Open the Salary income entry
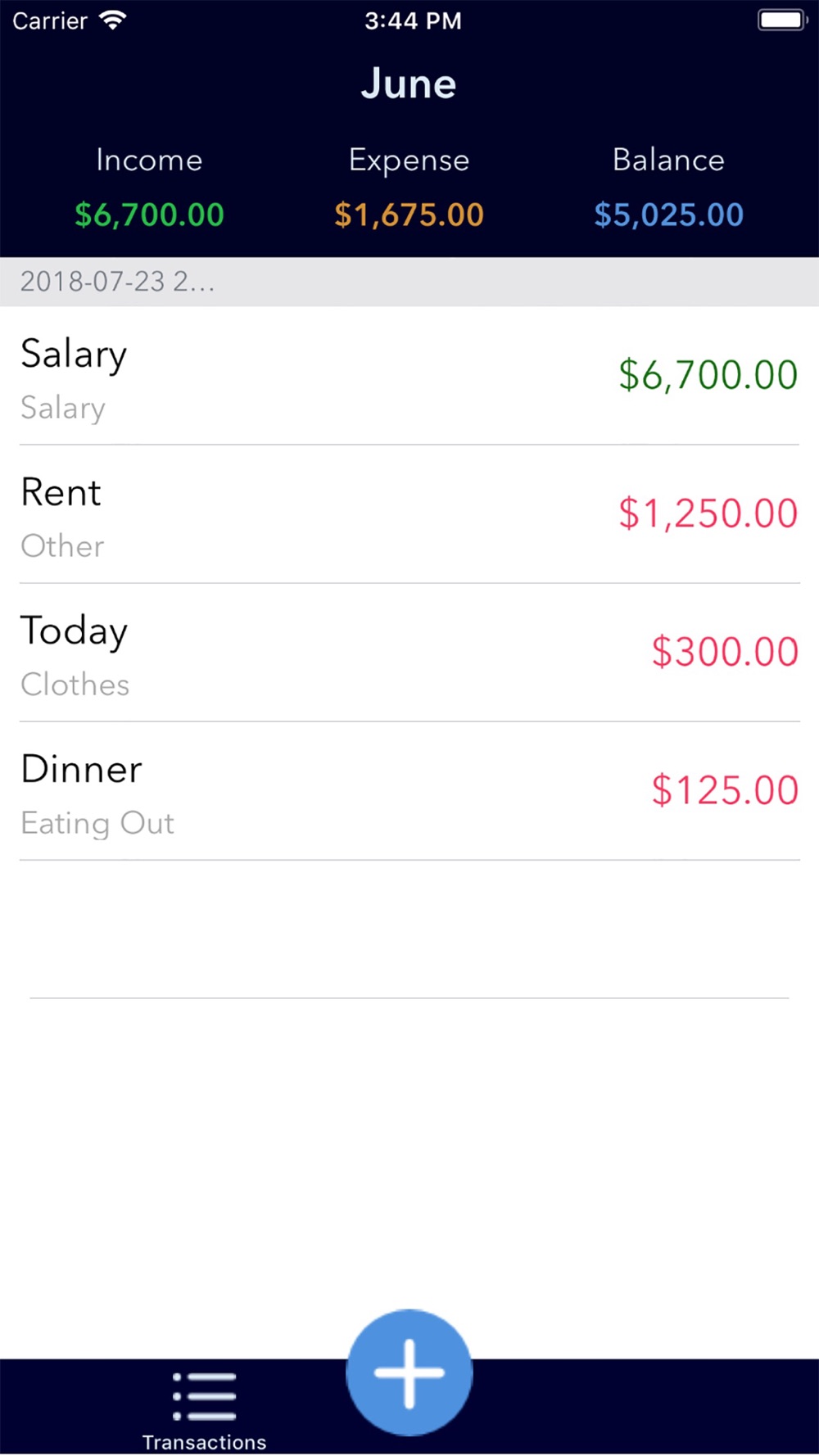819x1456 pixels. (x=409, y=377)
